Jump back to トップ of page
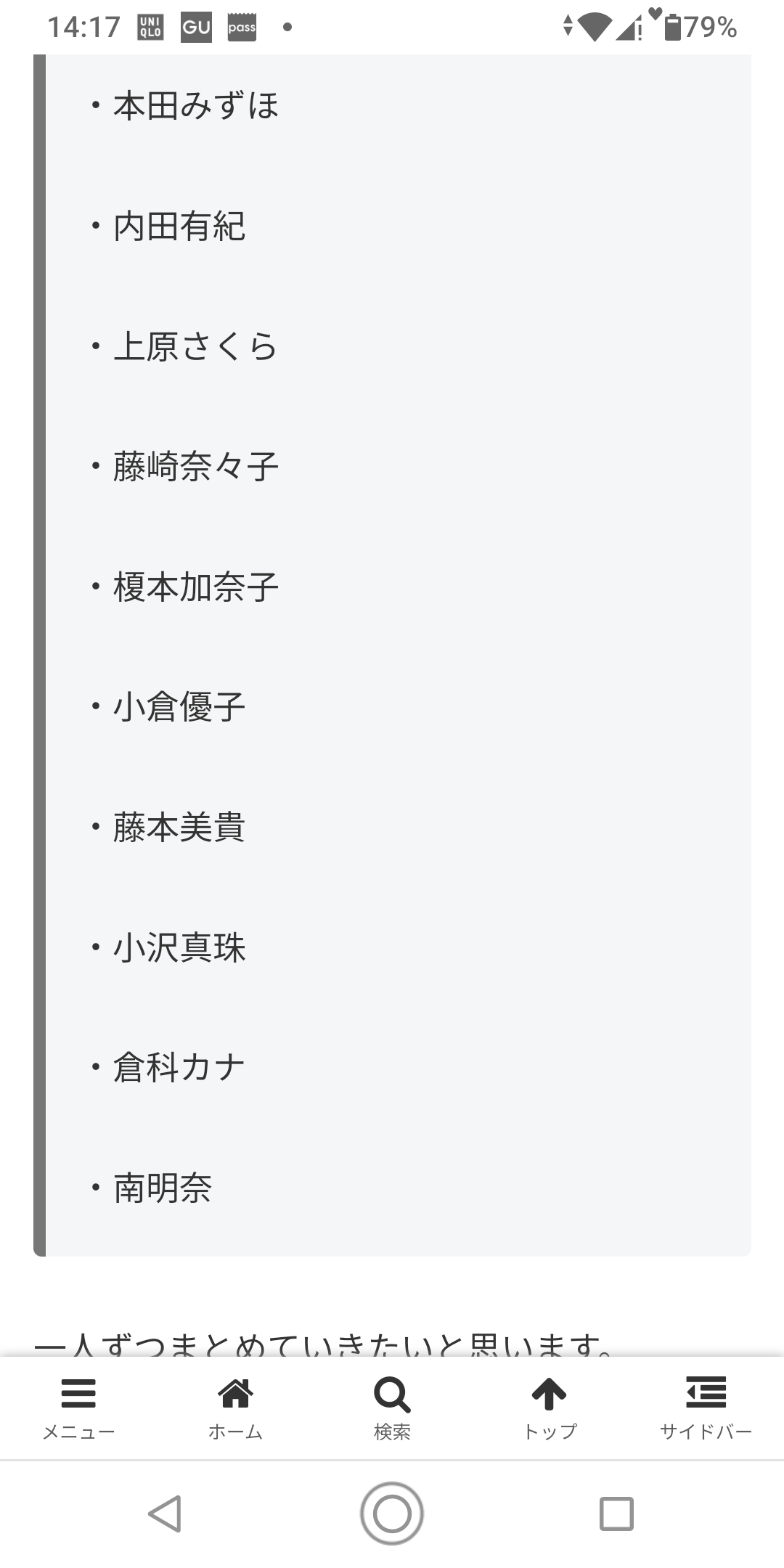Screen dimensions: 784x1568 coord(550,1408)
